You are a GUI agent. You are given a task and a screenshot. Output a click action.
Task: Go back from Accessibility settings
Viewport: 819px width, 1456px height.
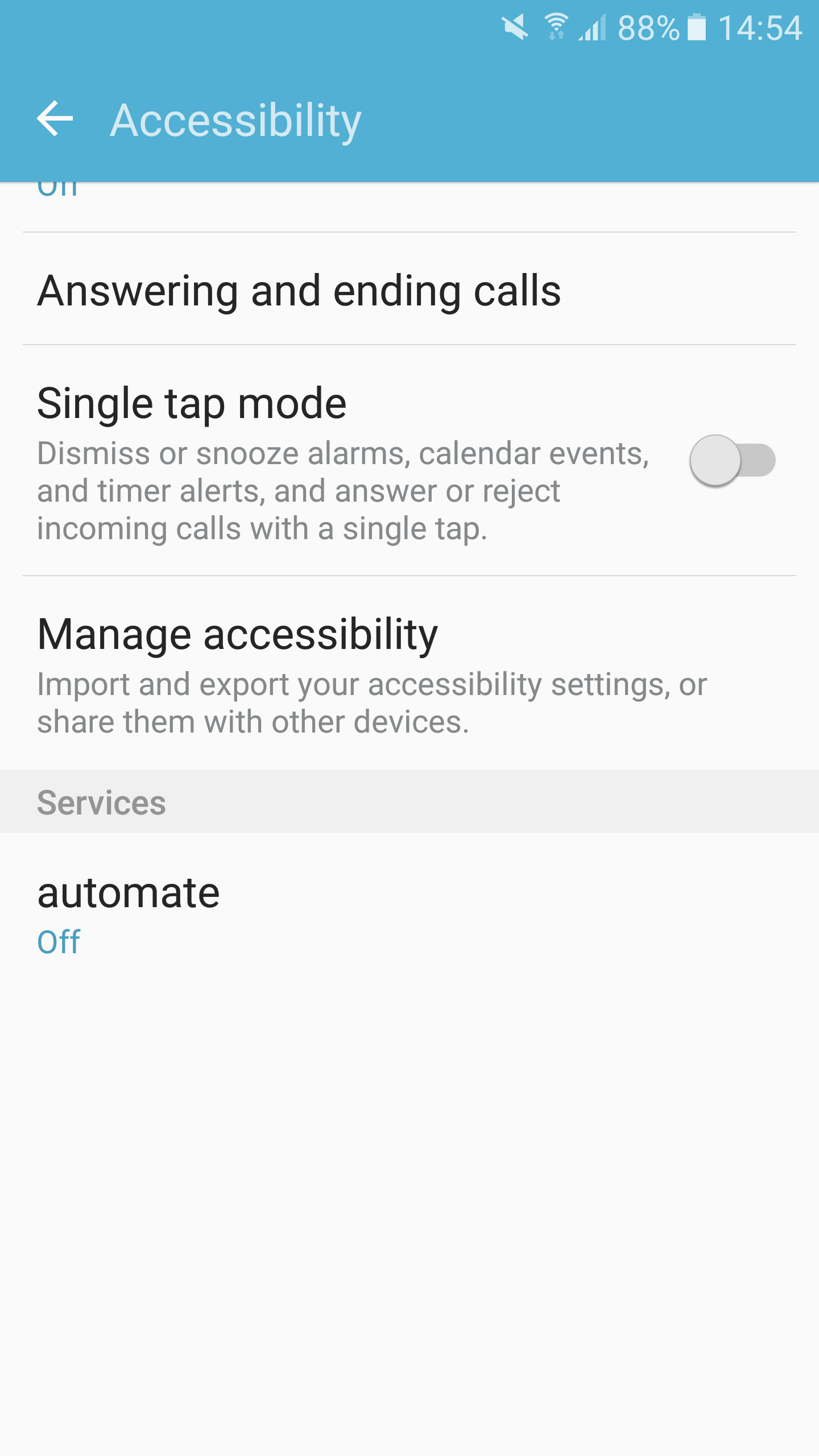point(55,119)
